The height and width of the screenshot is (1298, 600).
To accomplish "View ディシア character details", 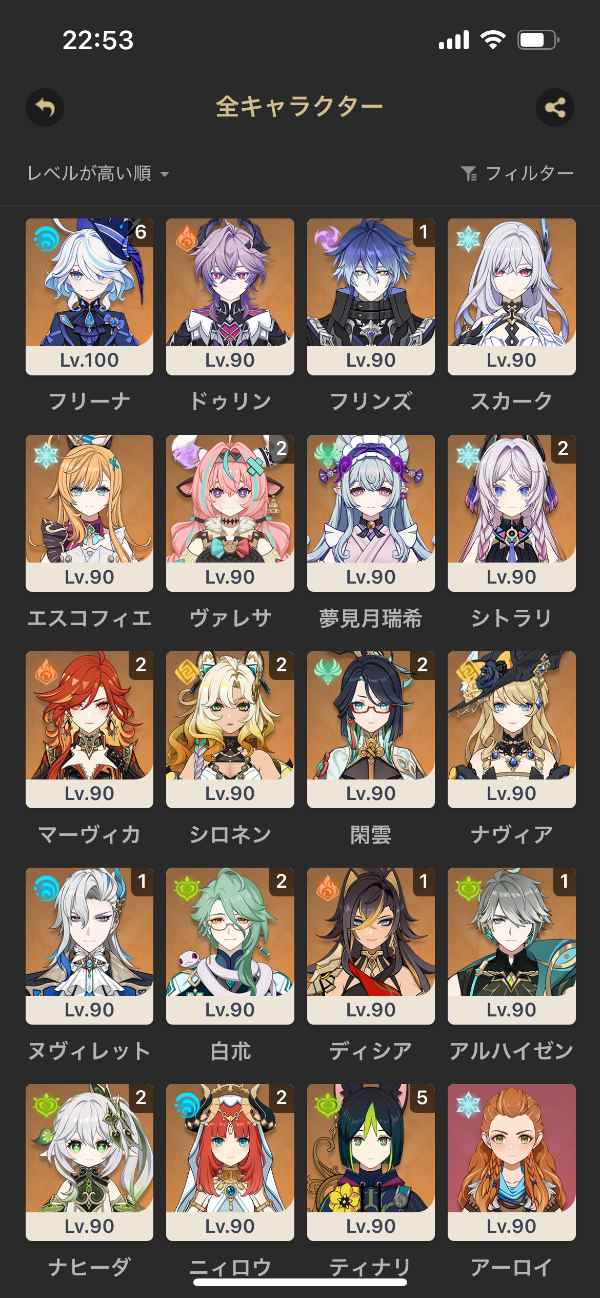I will coord(371,946).
